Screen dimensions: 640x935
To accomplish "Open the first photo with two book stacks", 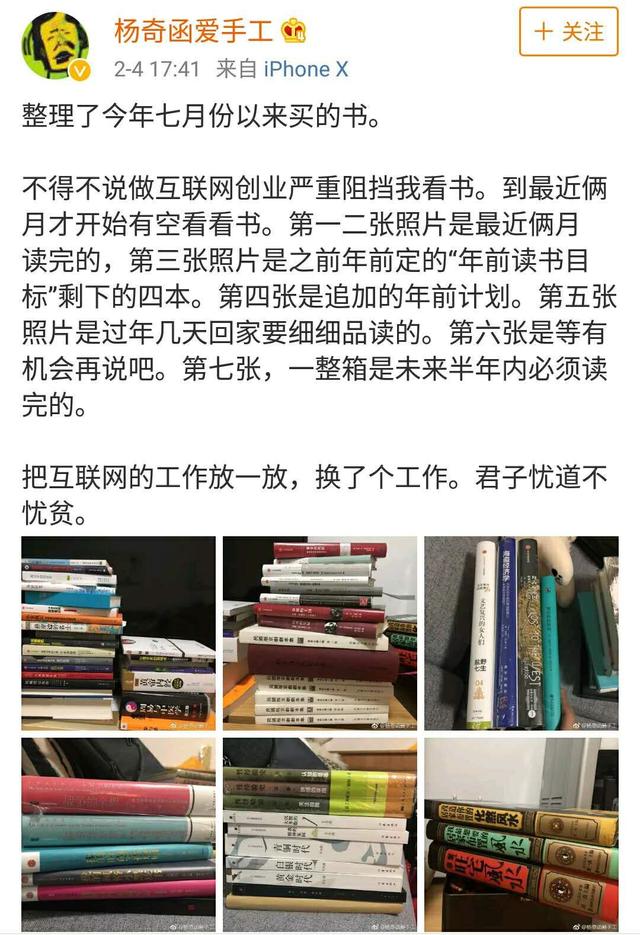I will [x=118, y=632].
